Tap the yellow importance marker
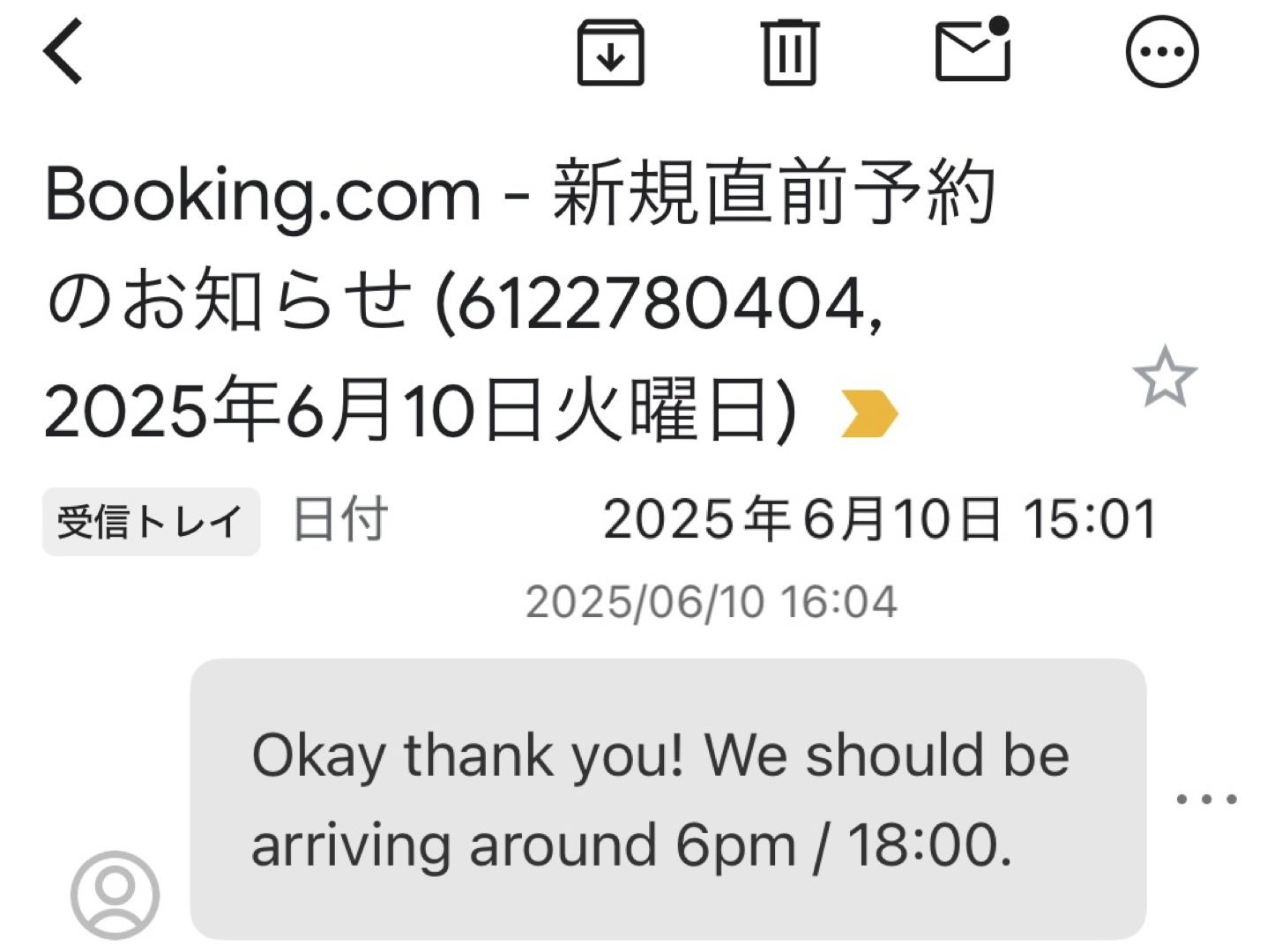The image size is (1267, 952). coord(868,414)
